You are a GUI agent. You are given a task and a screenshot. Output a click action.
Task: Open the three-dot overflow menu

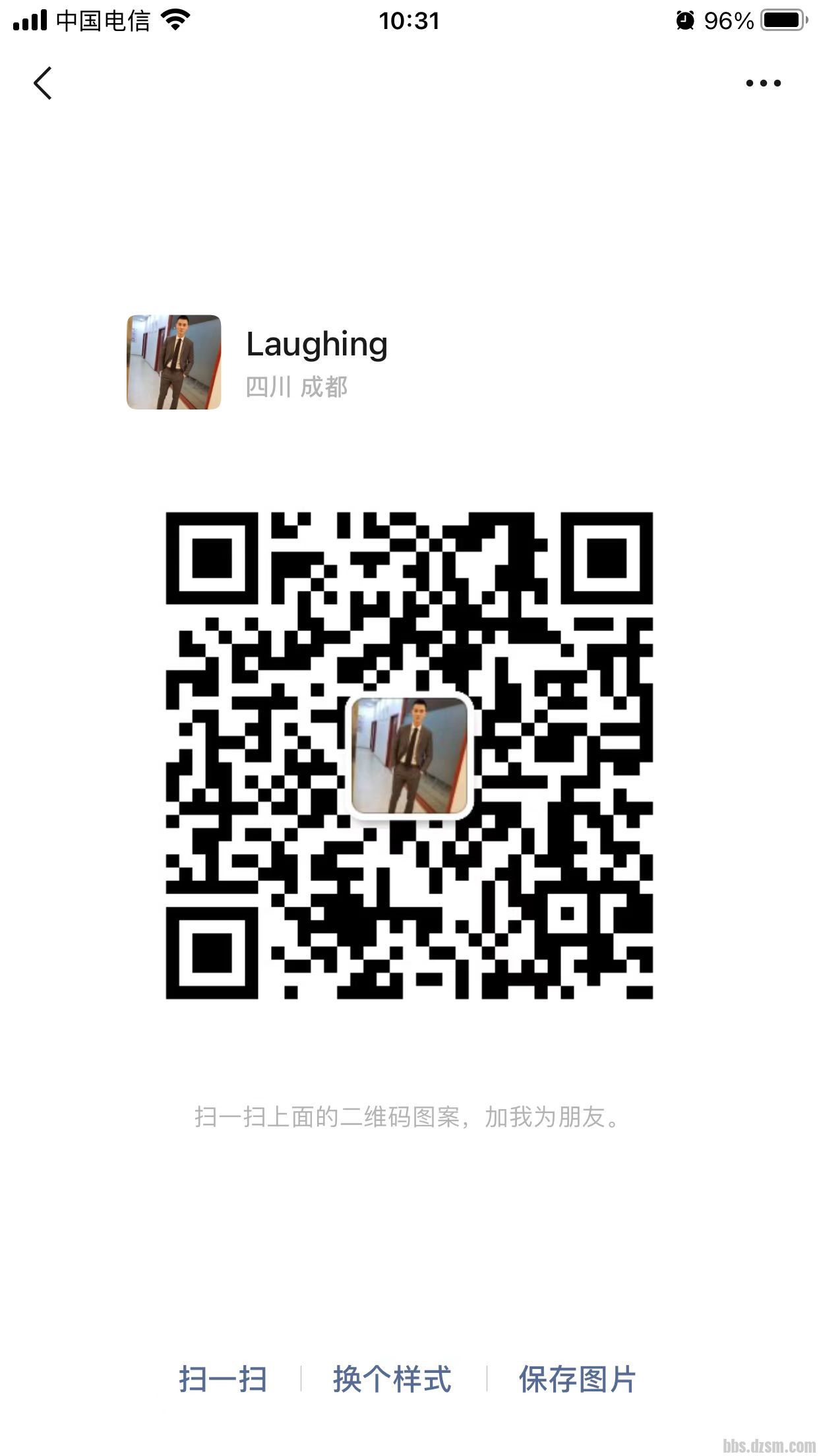[763, 83]
